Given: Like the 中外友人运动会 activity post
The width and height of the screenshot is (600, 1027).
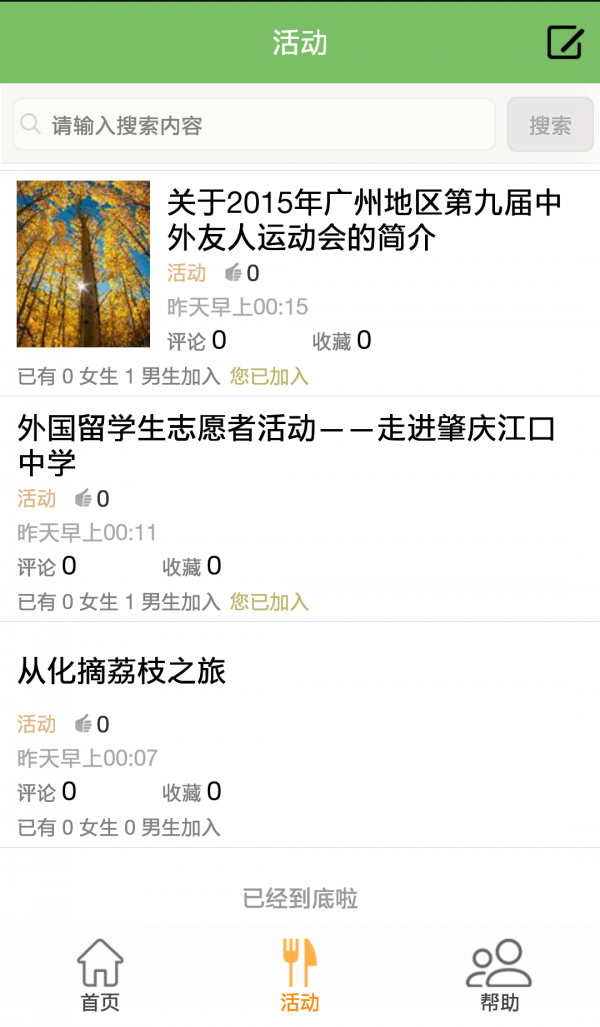Looking at the screenshot, I should pos(233,272).
